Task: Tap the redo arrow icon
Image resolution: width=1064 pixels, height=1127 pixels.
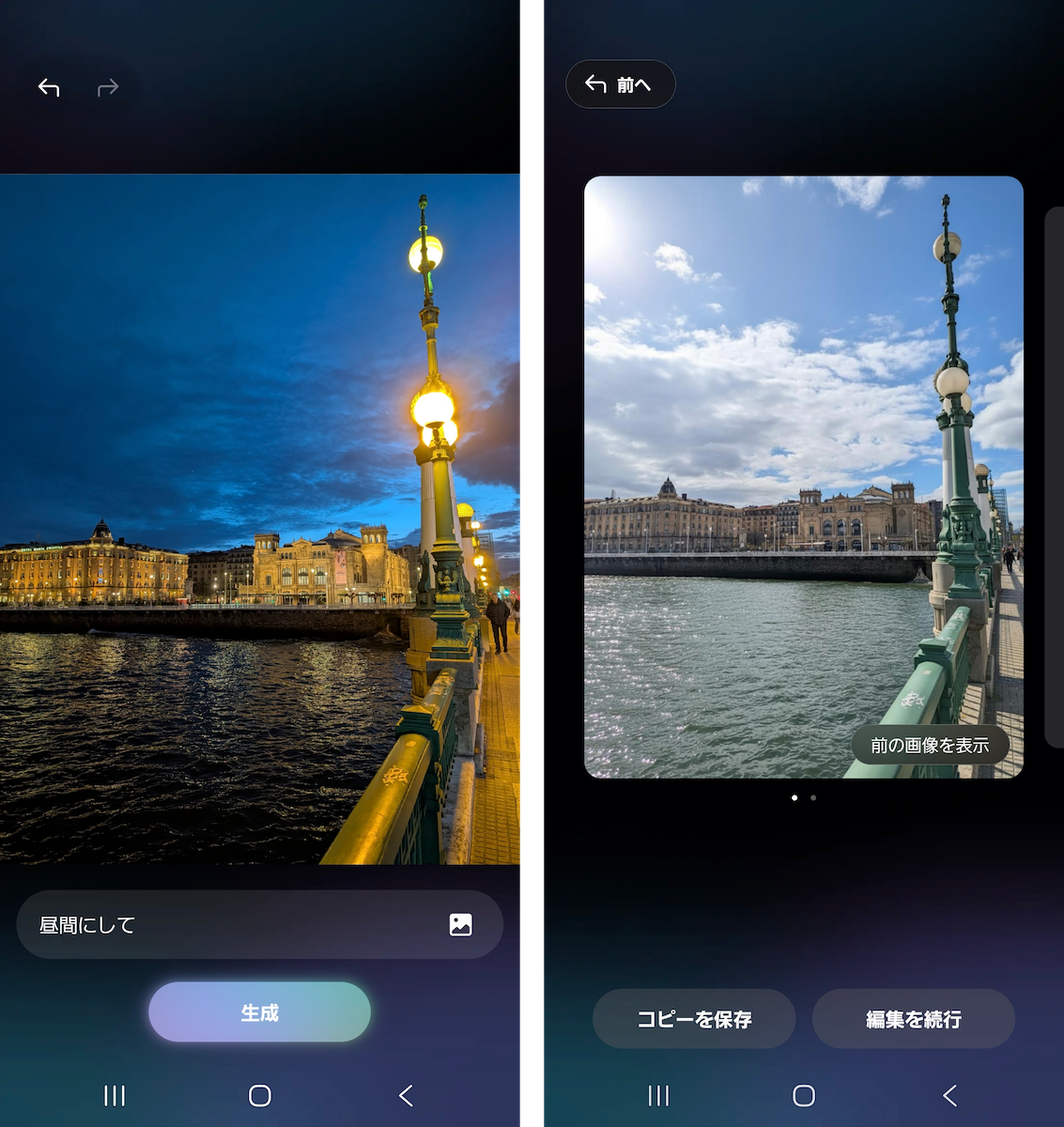Action: point(108,88)
